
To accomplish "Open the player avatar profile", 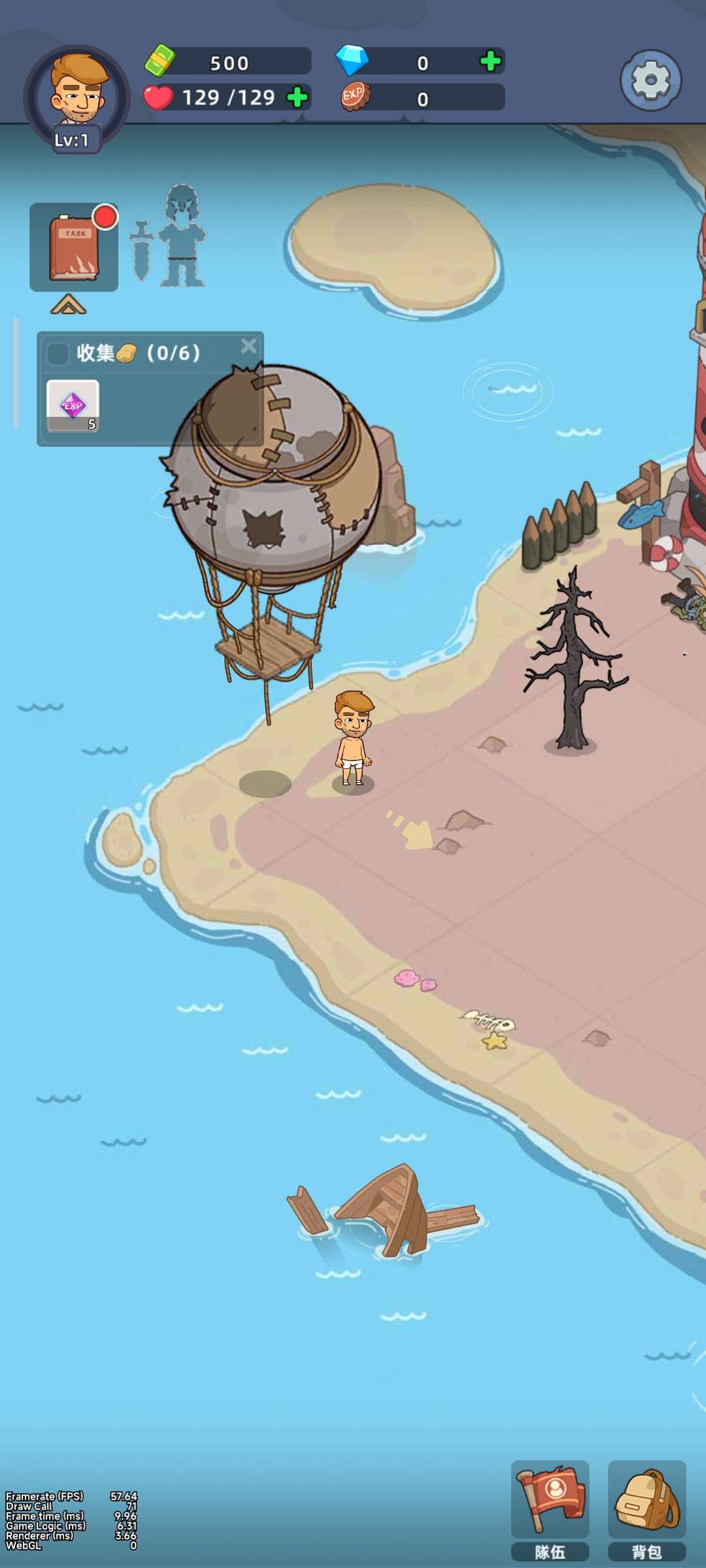I will click(77, 95).
